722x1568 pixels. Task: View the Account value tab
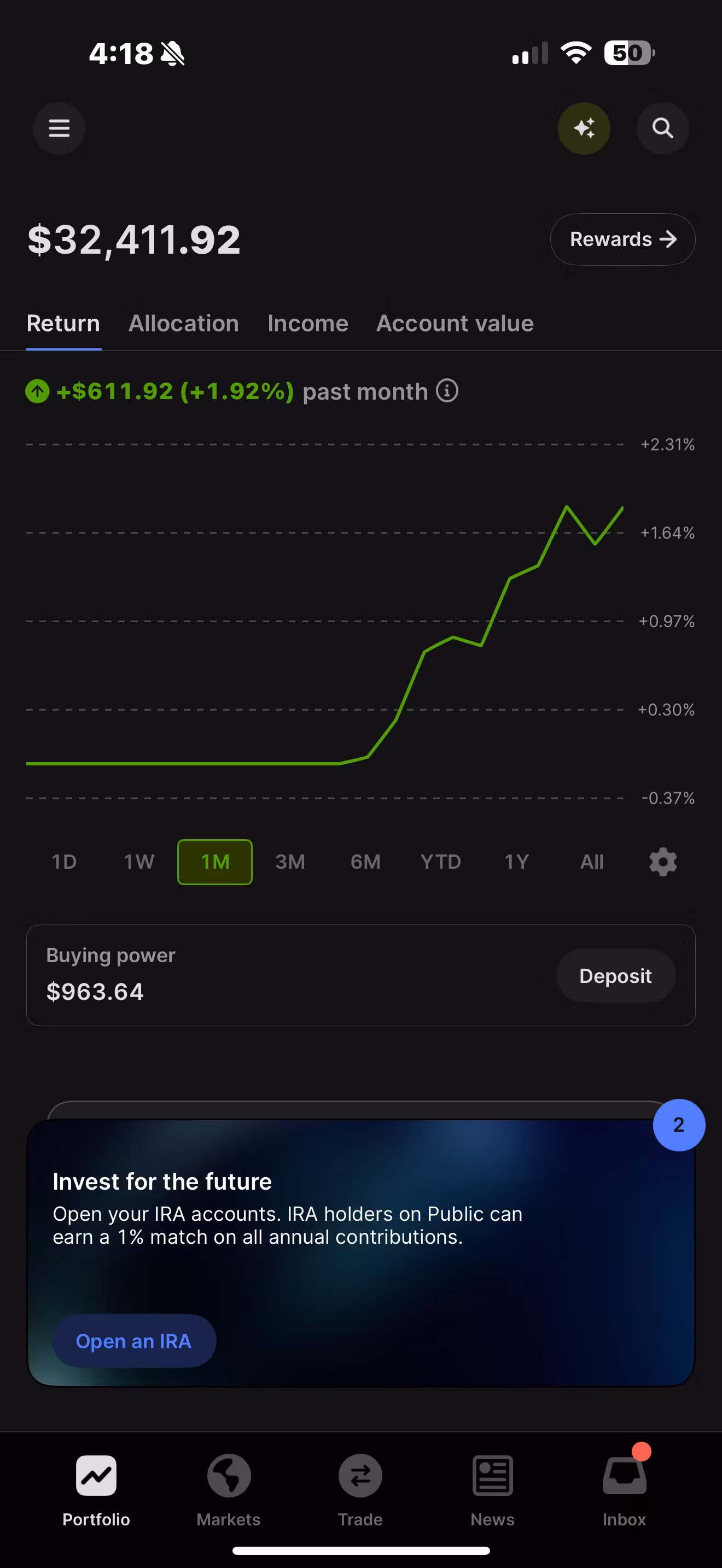click(455, 323)
